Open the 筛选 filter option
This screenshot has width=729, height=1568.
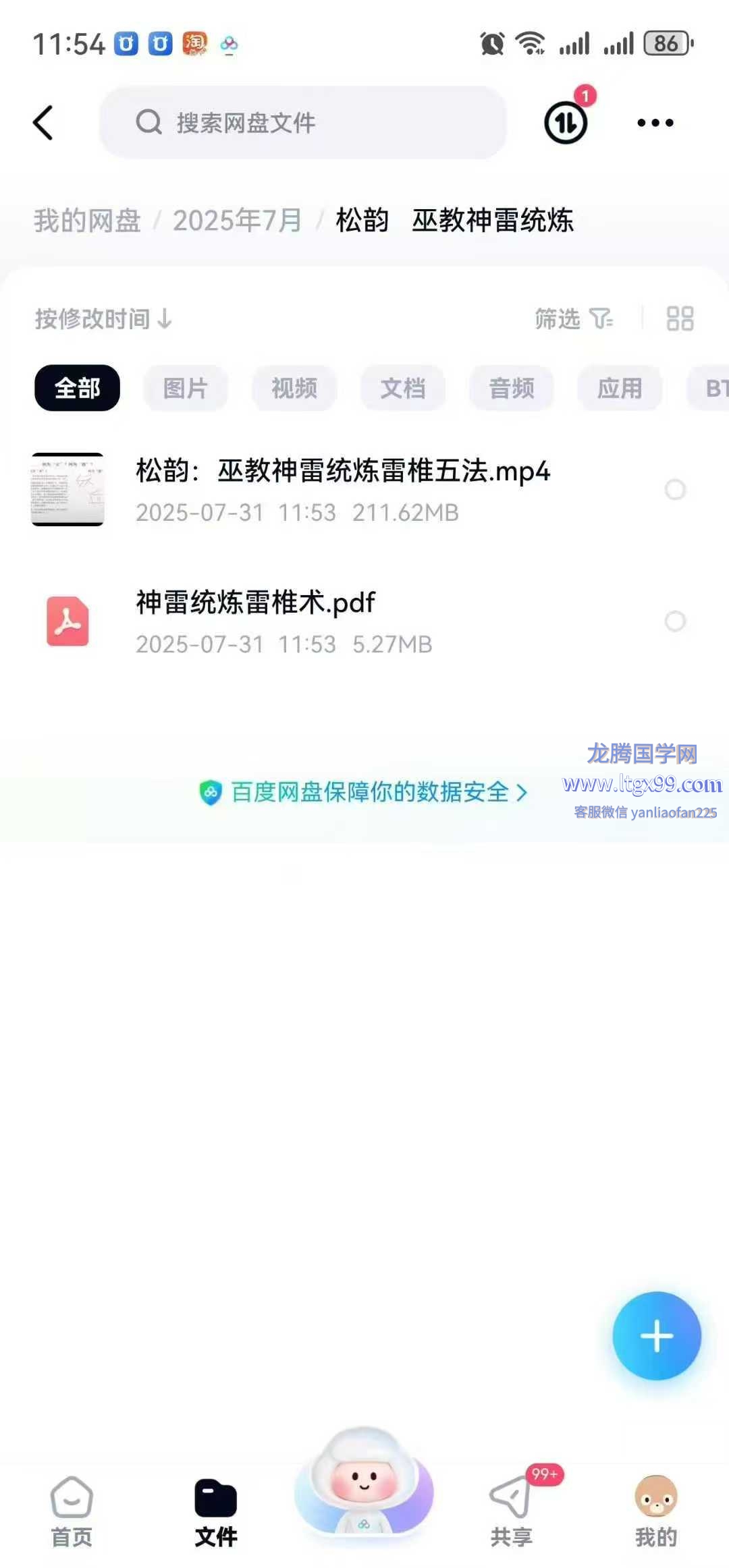573,318
